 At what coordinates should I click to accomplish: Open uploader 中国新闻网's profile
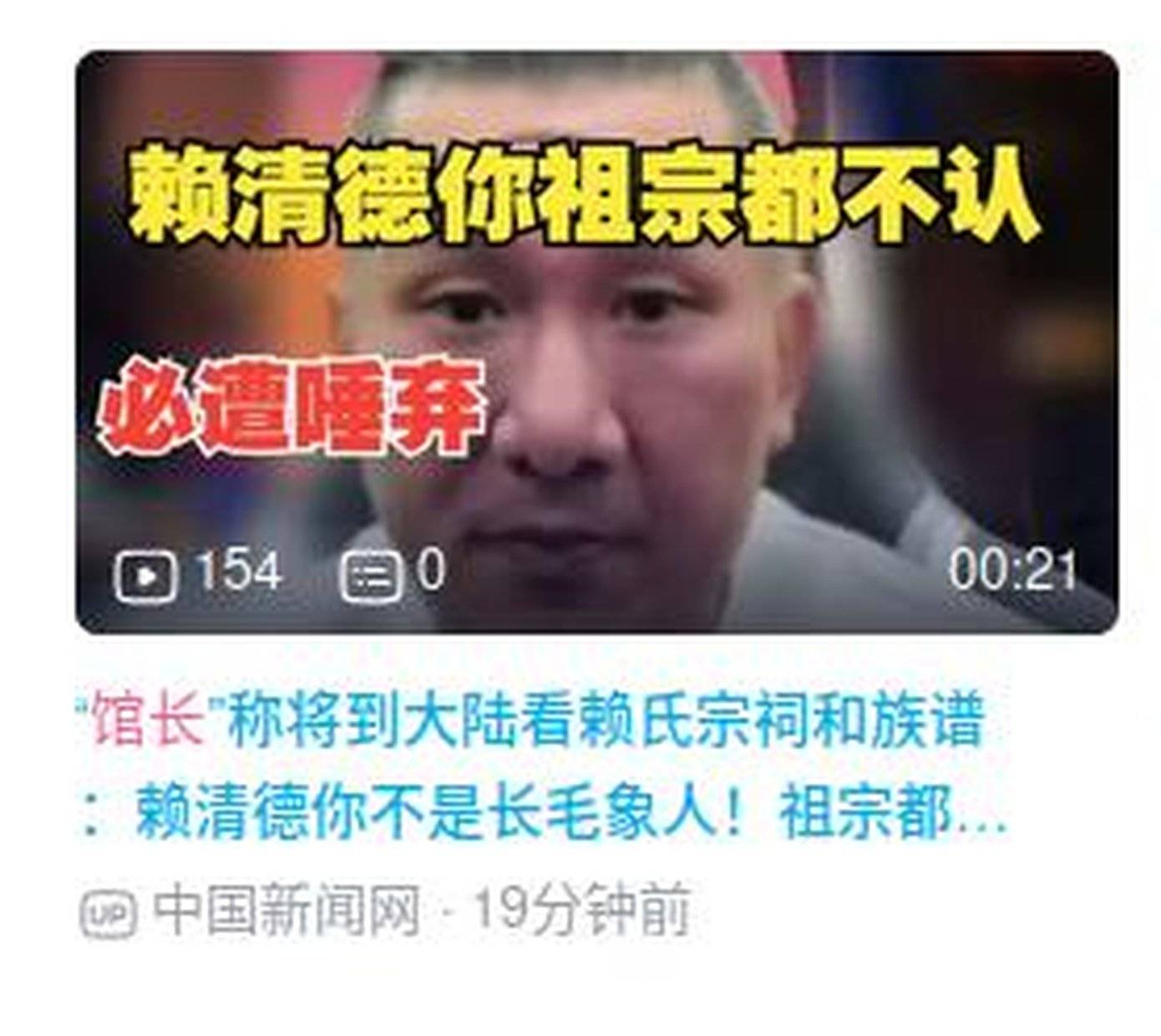point(286,911)
